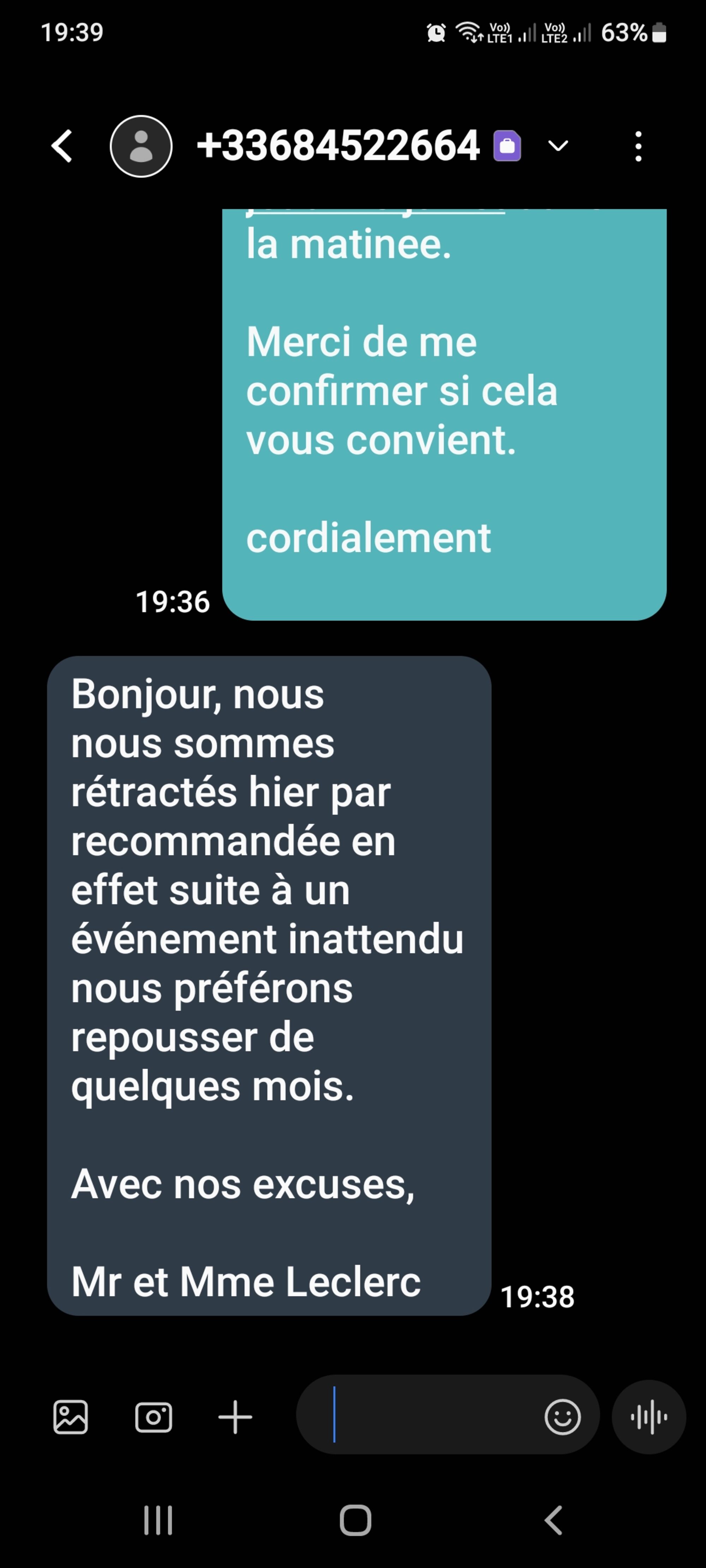
Task: Open the emoji picker
Action: 562,1417
